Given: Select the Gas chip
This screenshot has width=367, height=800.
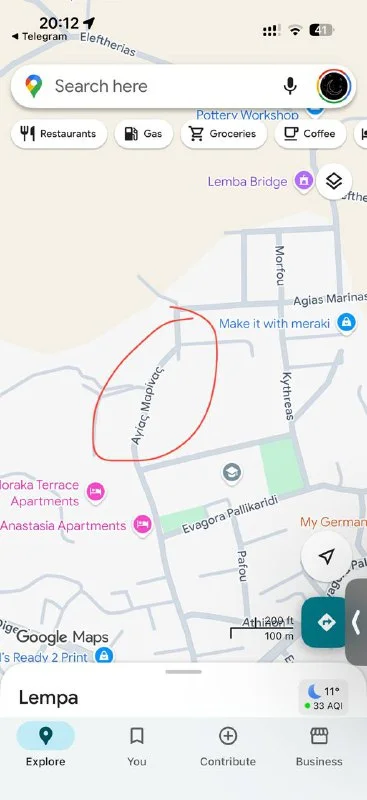Looking at the screenshot, I should pos(144,134).
